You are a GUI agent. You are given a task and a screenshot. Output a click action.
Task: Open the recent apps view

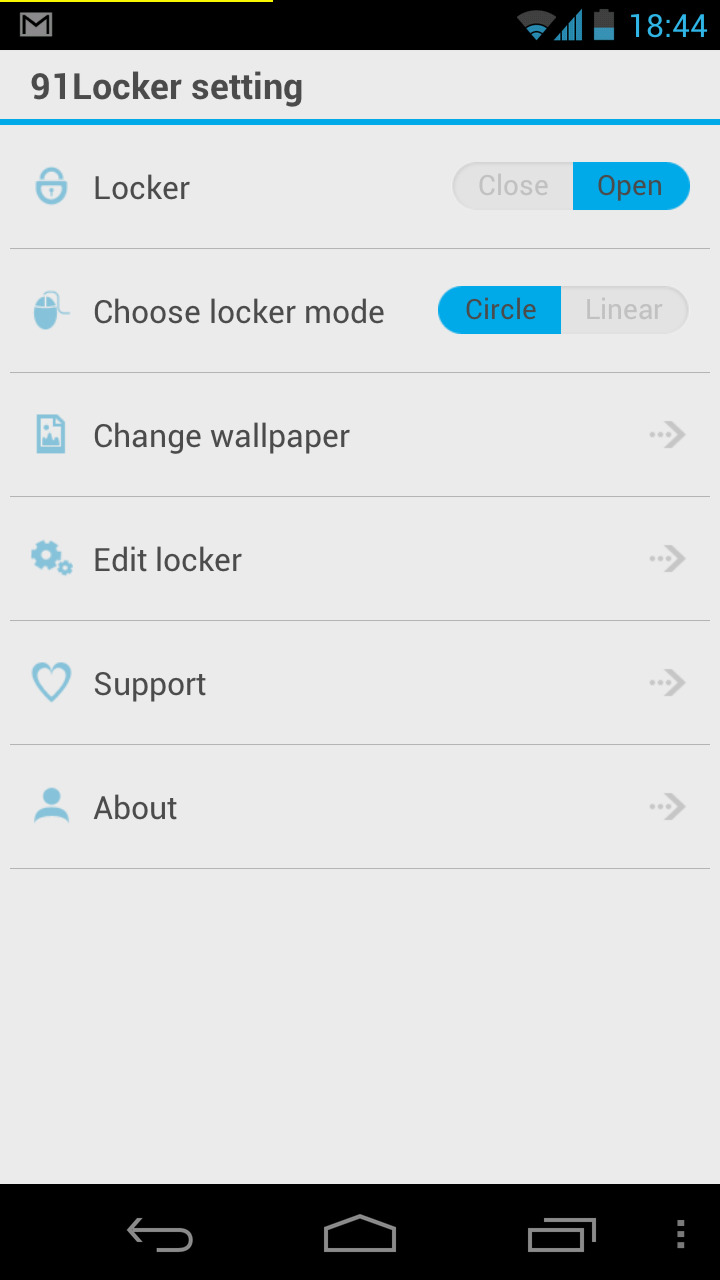pyautogui.click(x=561, y=1234)
